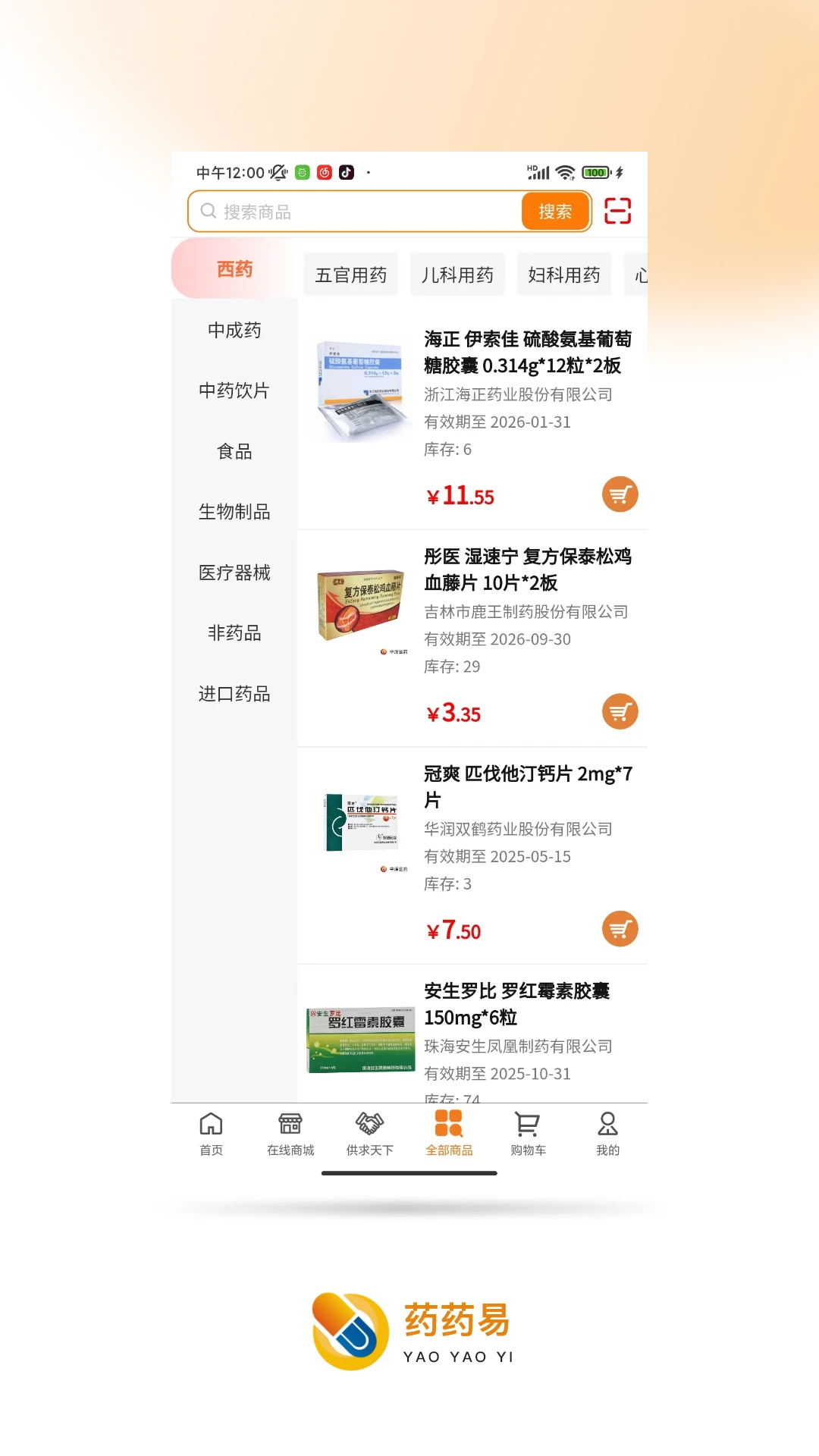Viewport: 819px width, 1456px height.
Task: Open the 罗红霉素胶囊 product listing
Action: click(518, 1005)
